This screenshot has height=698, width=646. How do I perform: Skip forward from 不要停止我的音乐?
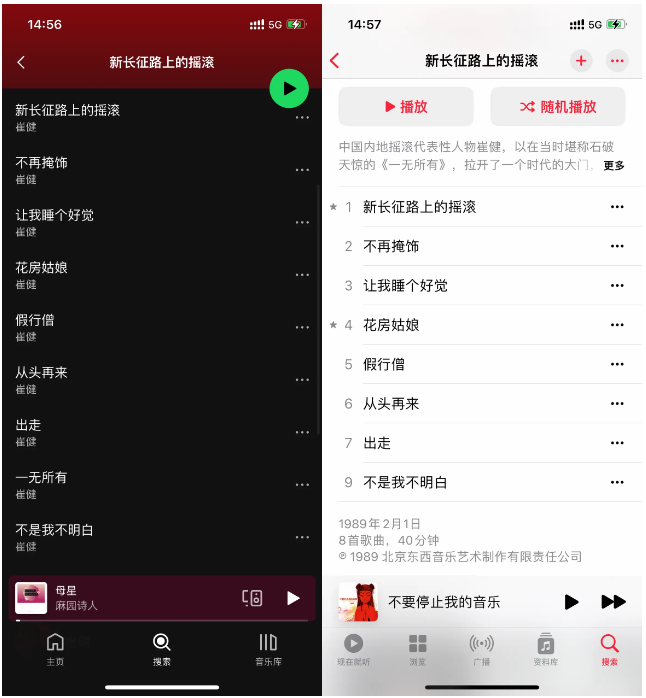coord(613,602)
